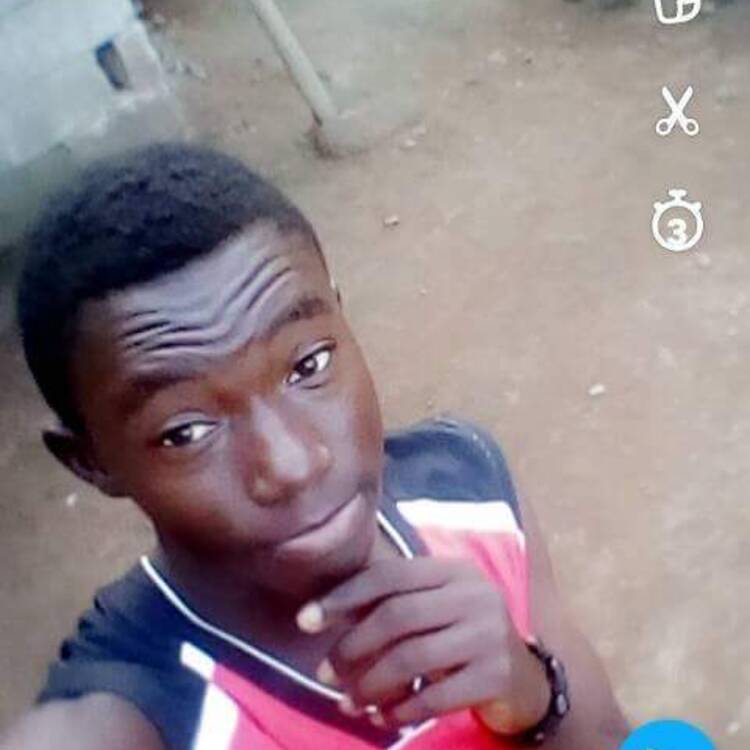Open the sticker picker
The width and height of the screenshot is (750, 750).
(677, 10)
